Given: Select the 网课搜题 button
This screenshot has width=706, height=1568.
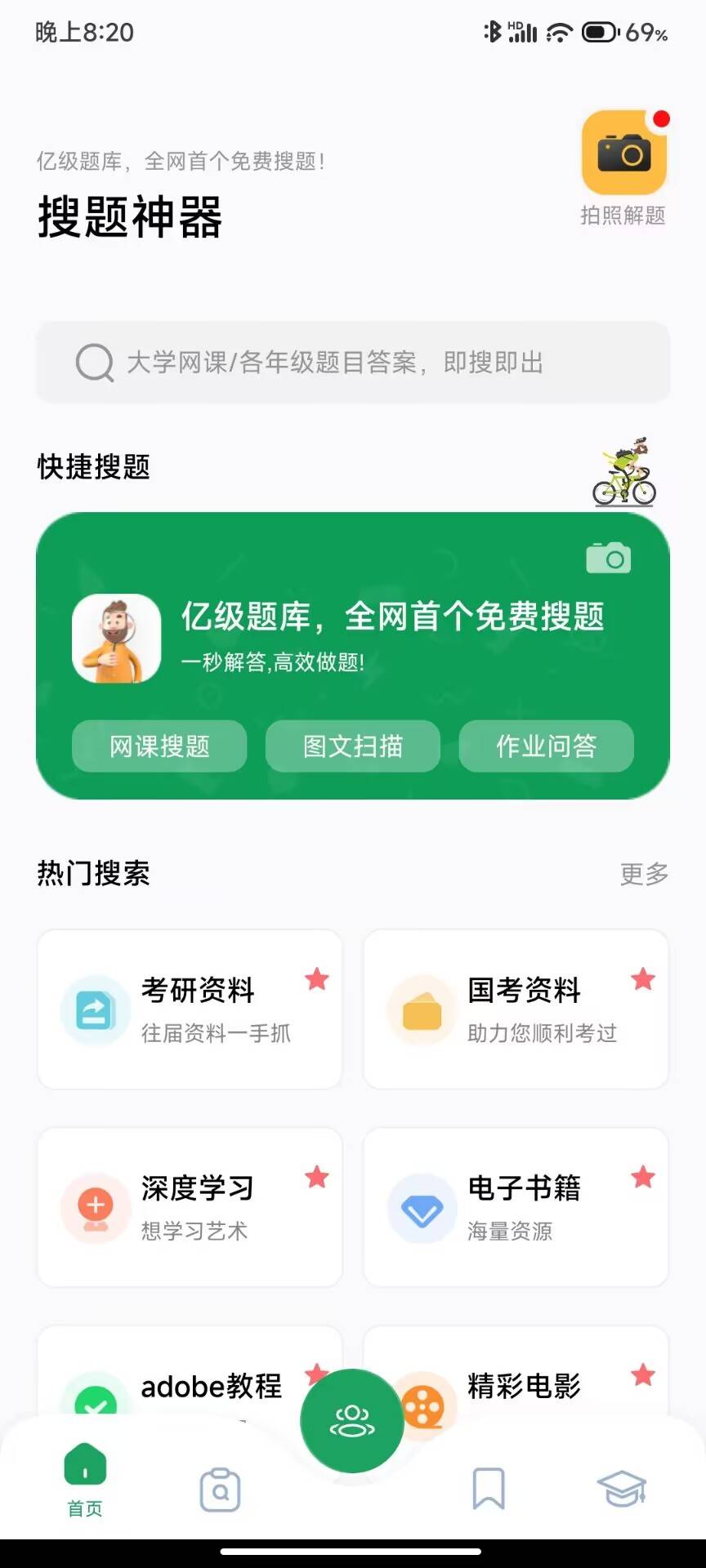Looking at the screenshot, I should coord(159,746).
